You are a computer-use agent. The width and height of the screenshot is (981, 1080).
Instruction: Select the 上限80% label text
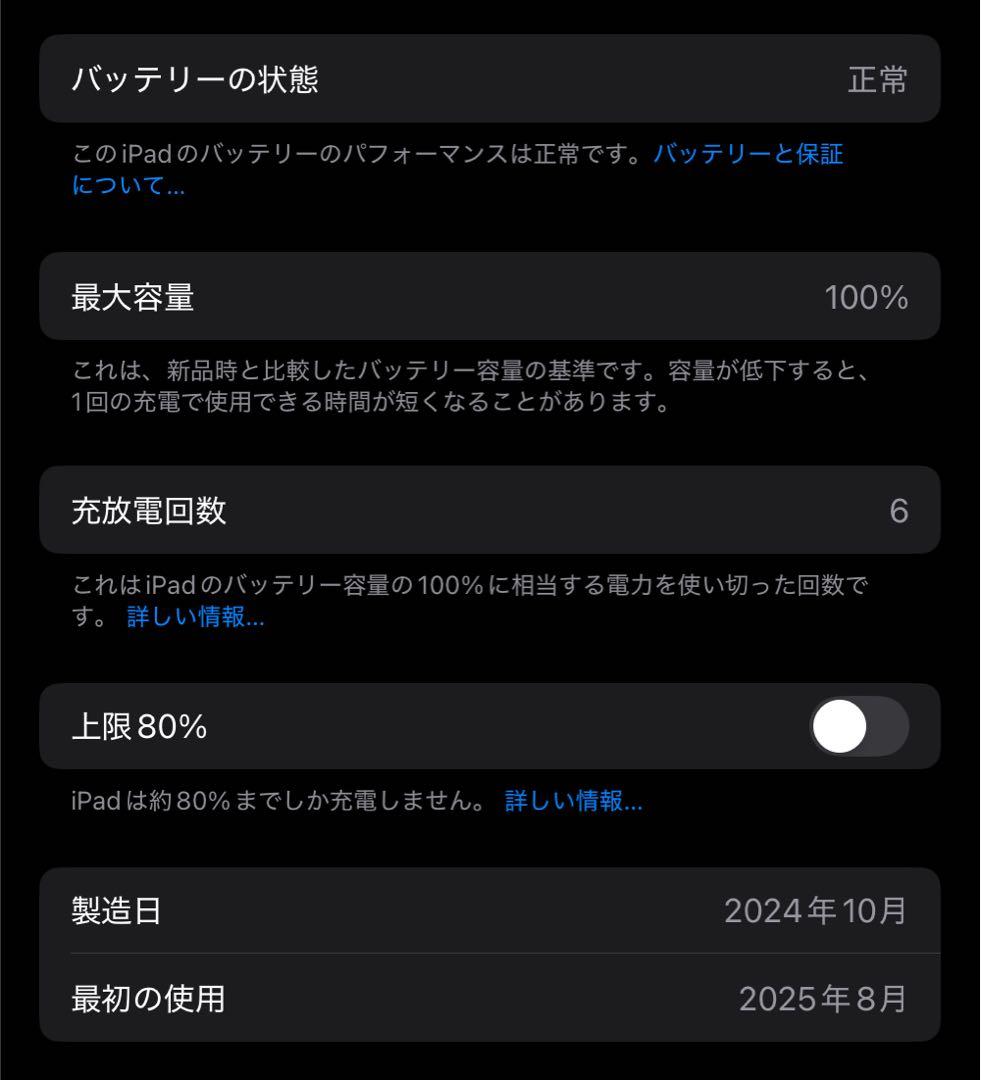click(137, 727)
